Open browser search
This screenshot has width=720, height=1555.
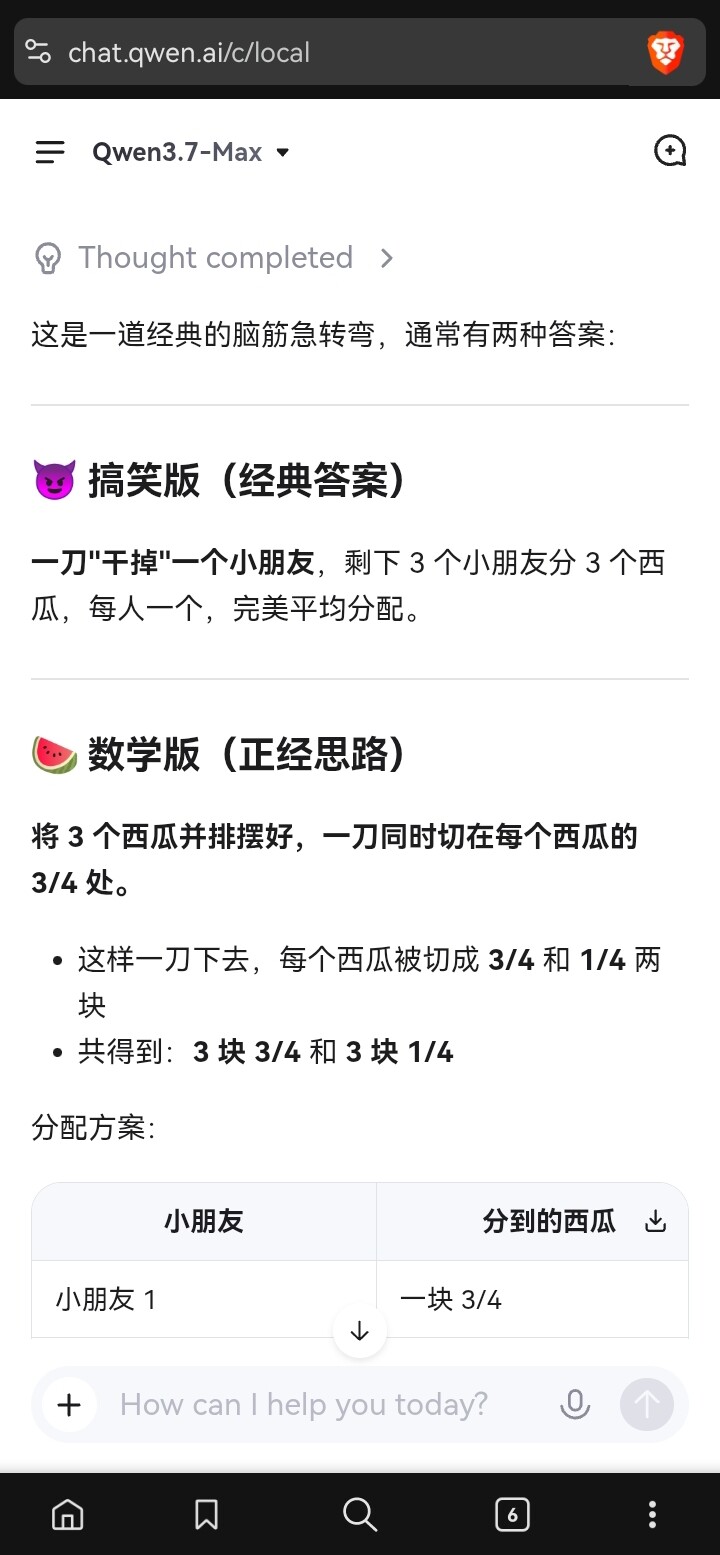(359, 1514)
